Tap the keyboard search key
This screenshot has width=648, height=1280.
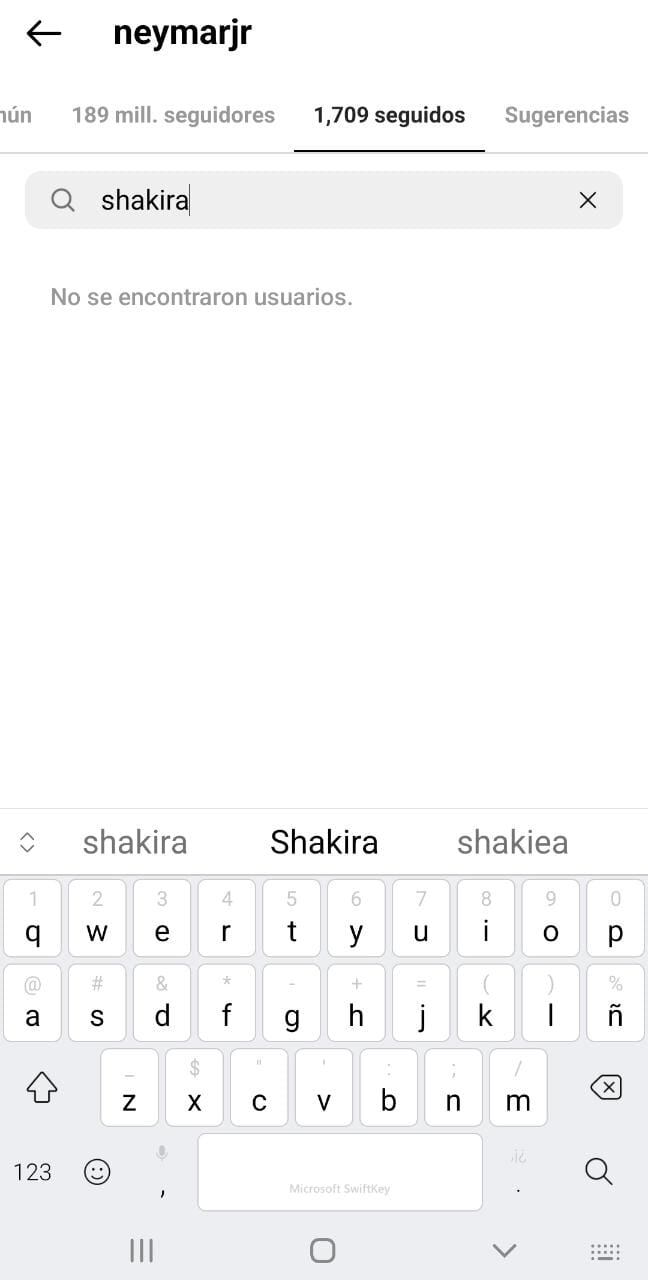598,1171
